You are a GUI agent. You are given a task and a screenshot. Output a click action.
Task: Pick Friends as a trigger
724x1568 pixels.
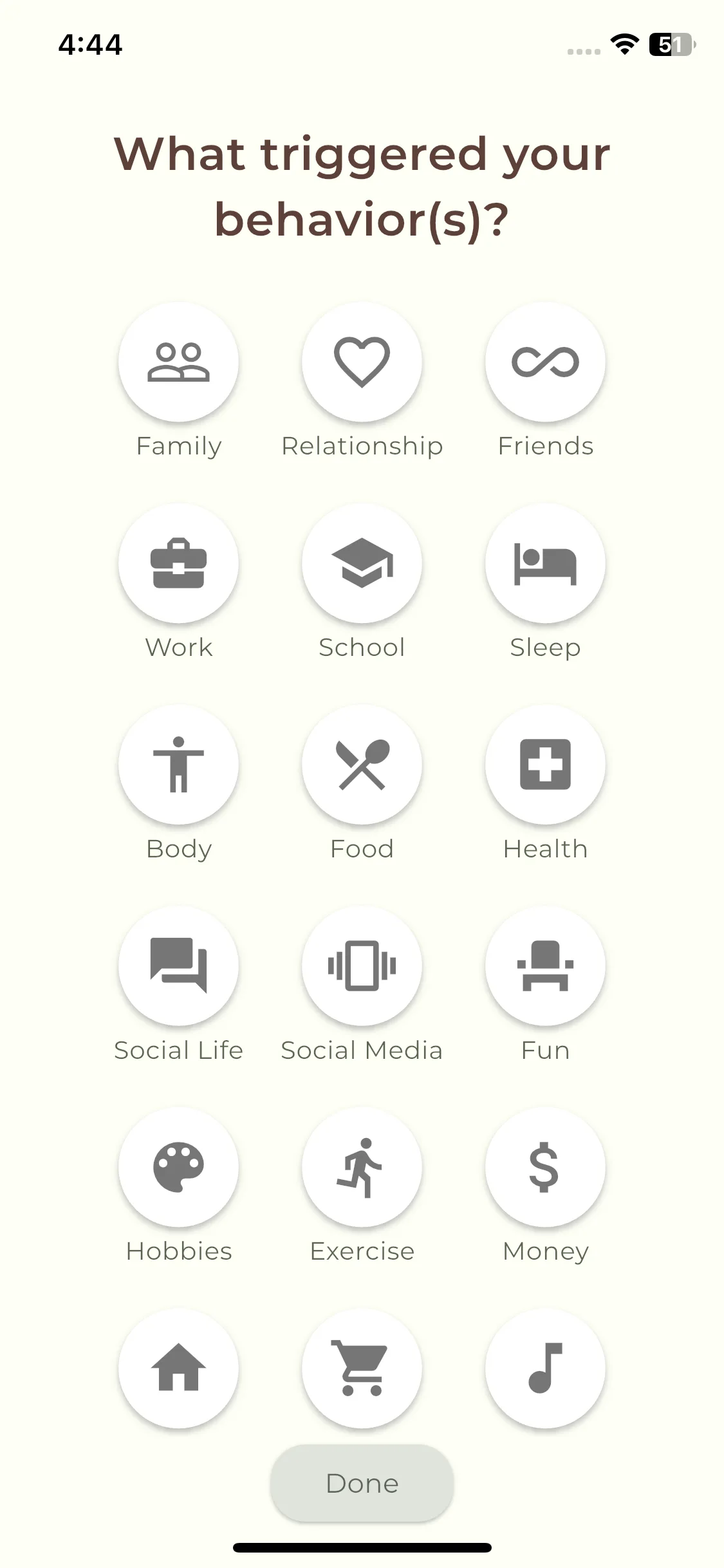point(545,362)
